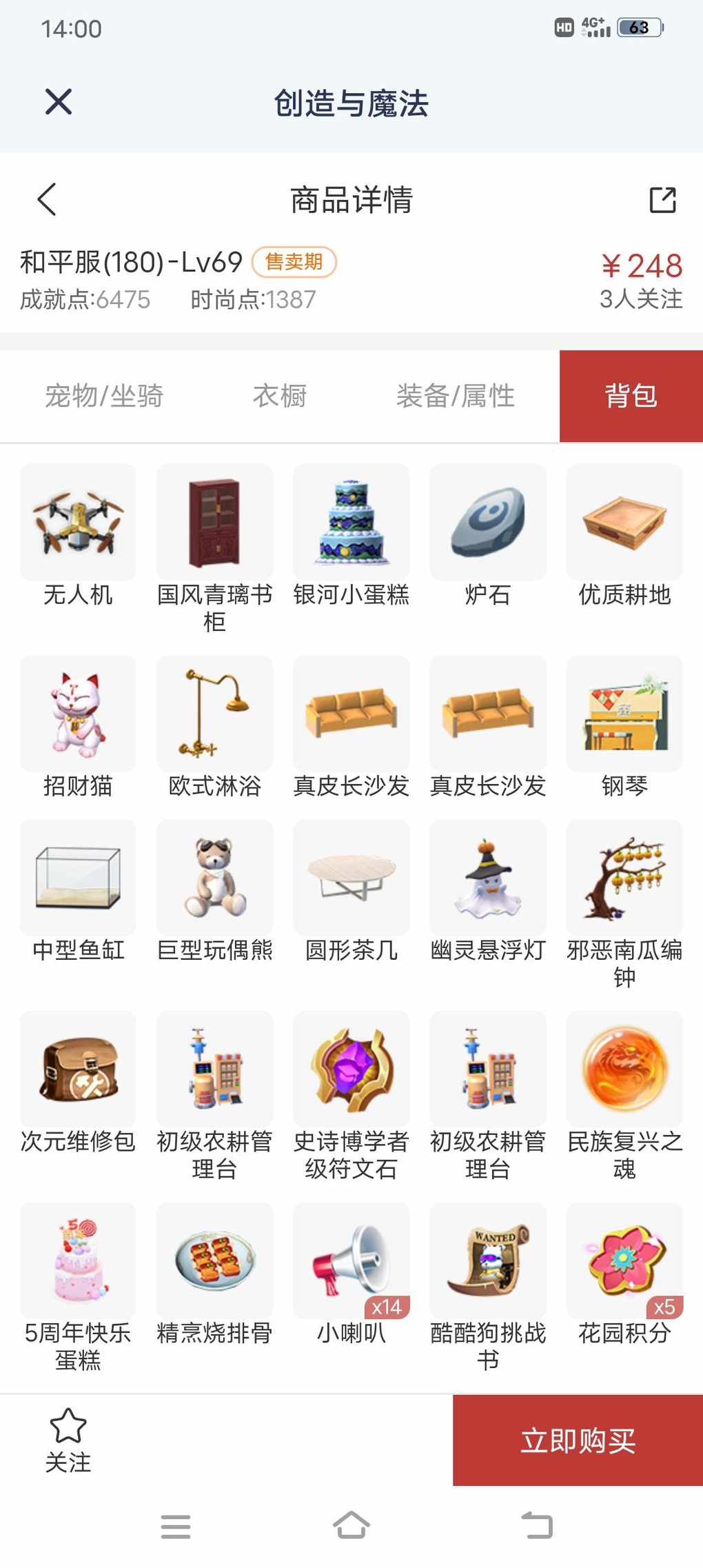This screenshot has width=703, height=1568.
Task: Switch to the 宠物/坐骑 tab
Action: pos(104,396)
